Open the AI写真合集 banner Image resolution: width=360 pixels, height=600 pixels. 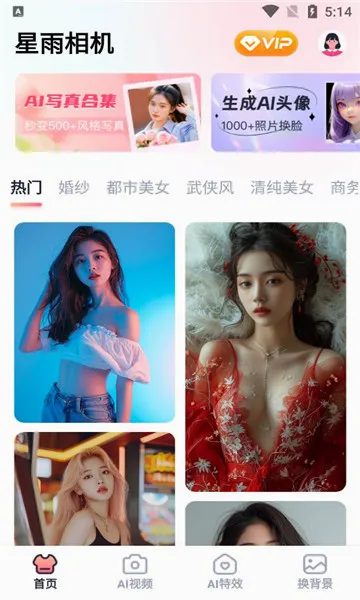pos(108,112)
